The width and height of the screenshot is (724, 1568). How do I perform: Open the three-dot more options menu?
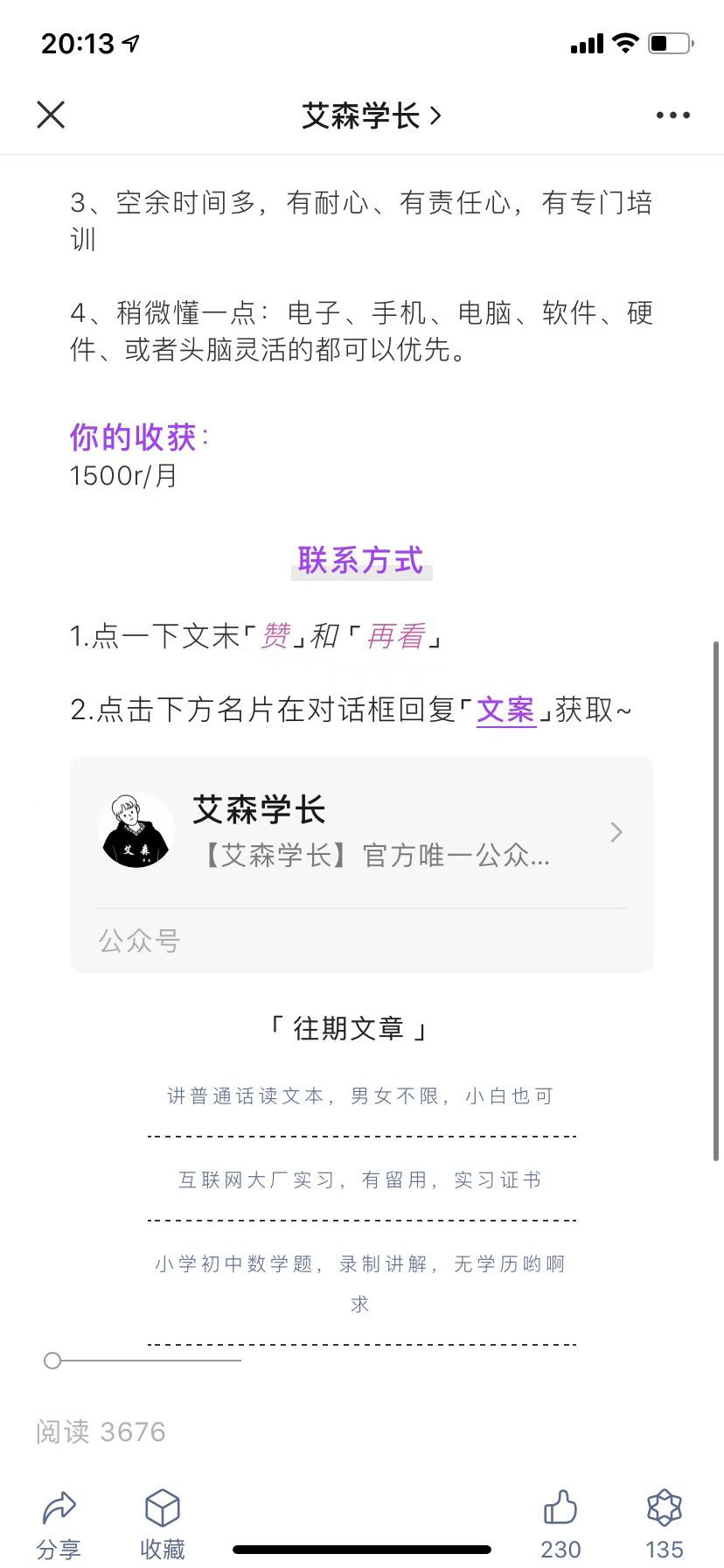click(672, 115)
